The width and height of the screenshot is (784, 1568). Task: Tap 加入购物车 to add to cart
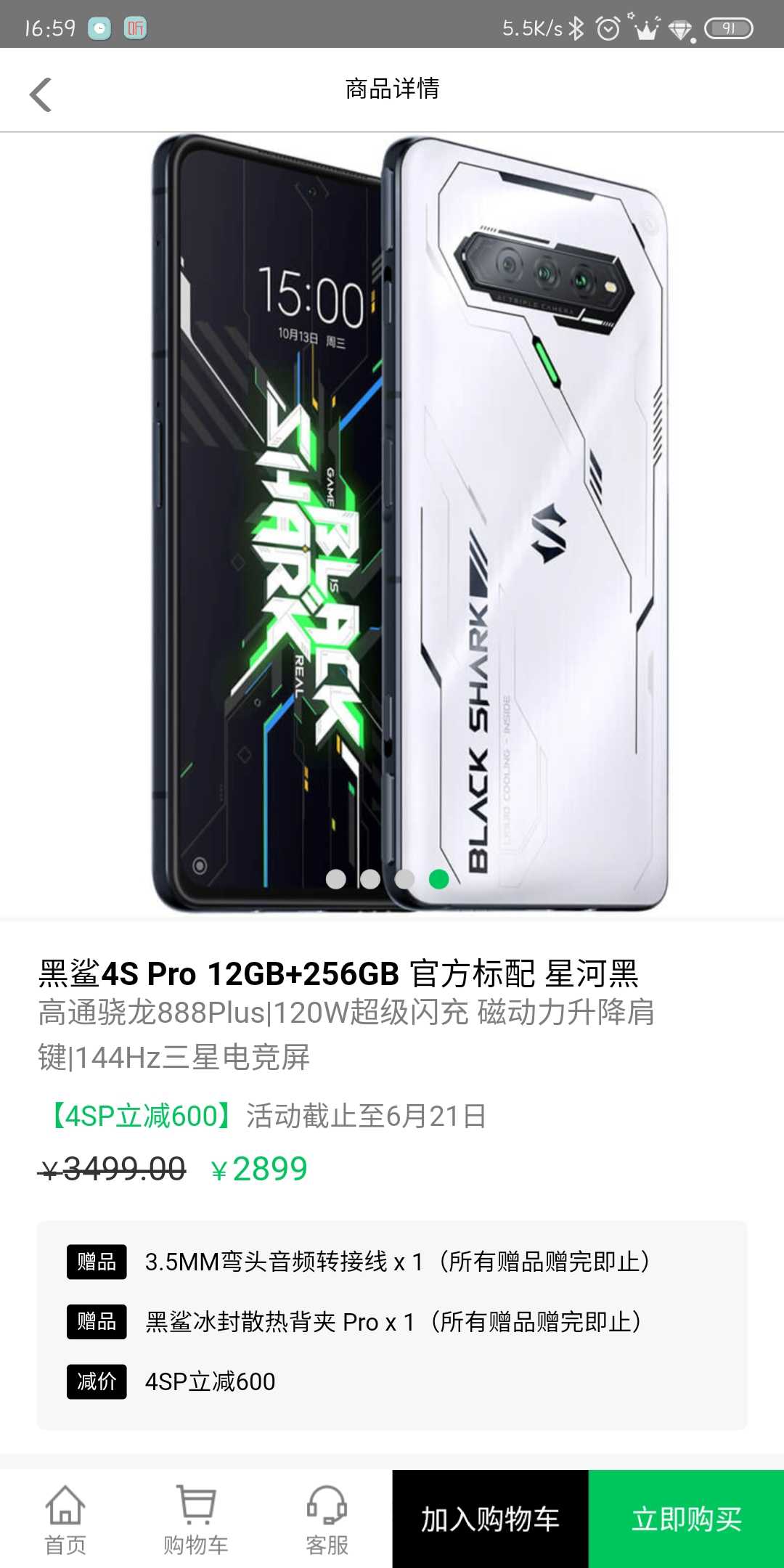pos(490,1519)
